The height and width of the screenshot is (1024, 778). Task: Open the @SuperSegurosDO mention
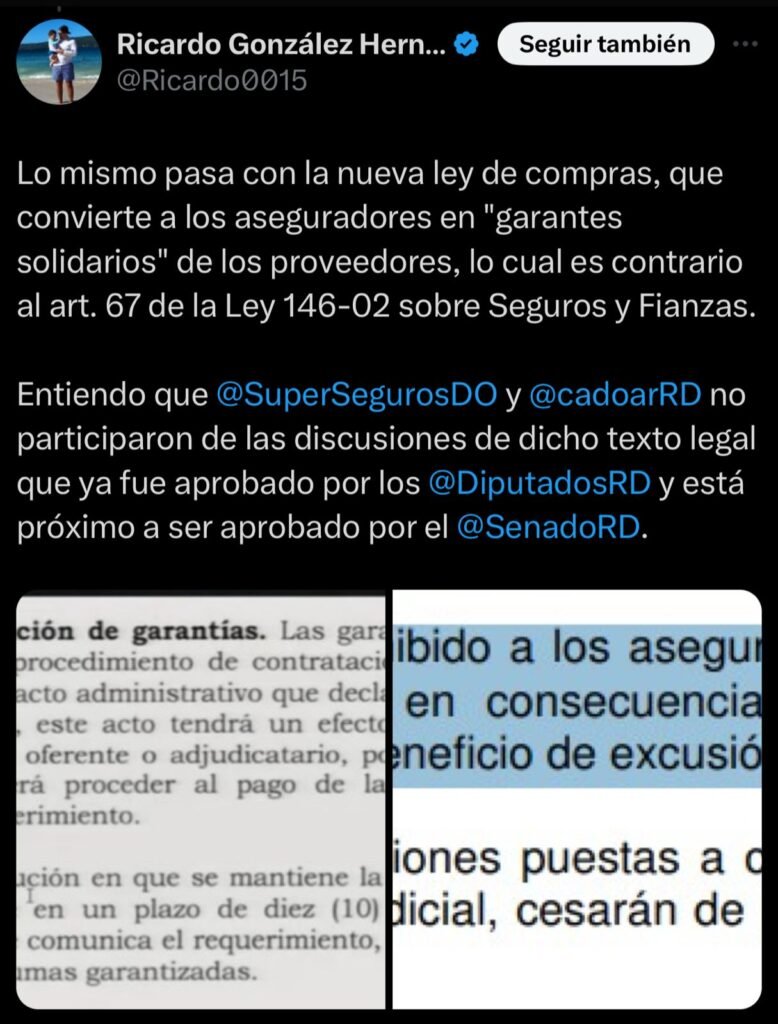(x=356, y=395)
